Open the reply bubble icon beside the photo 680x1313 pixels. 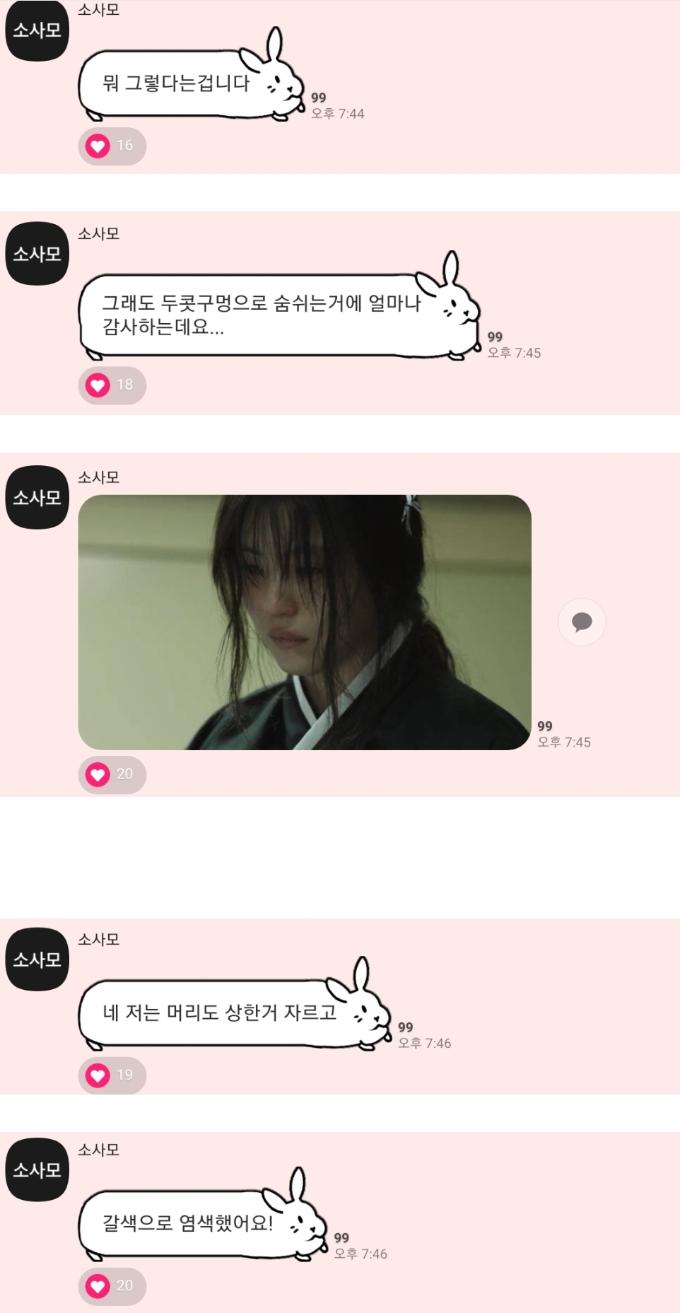(x=581, y=622)
